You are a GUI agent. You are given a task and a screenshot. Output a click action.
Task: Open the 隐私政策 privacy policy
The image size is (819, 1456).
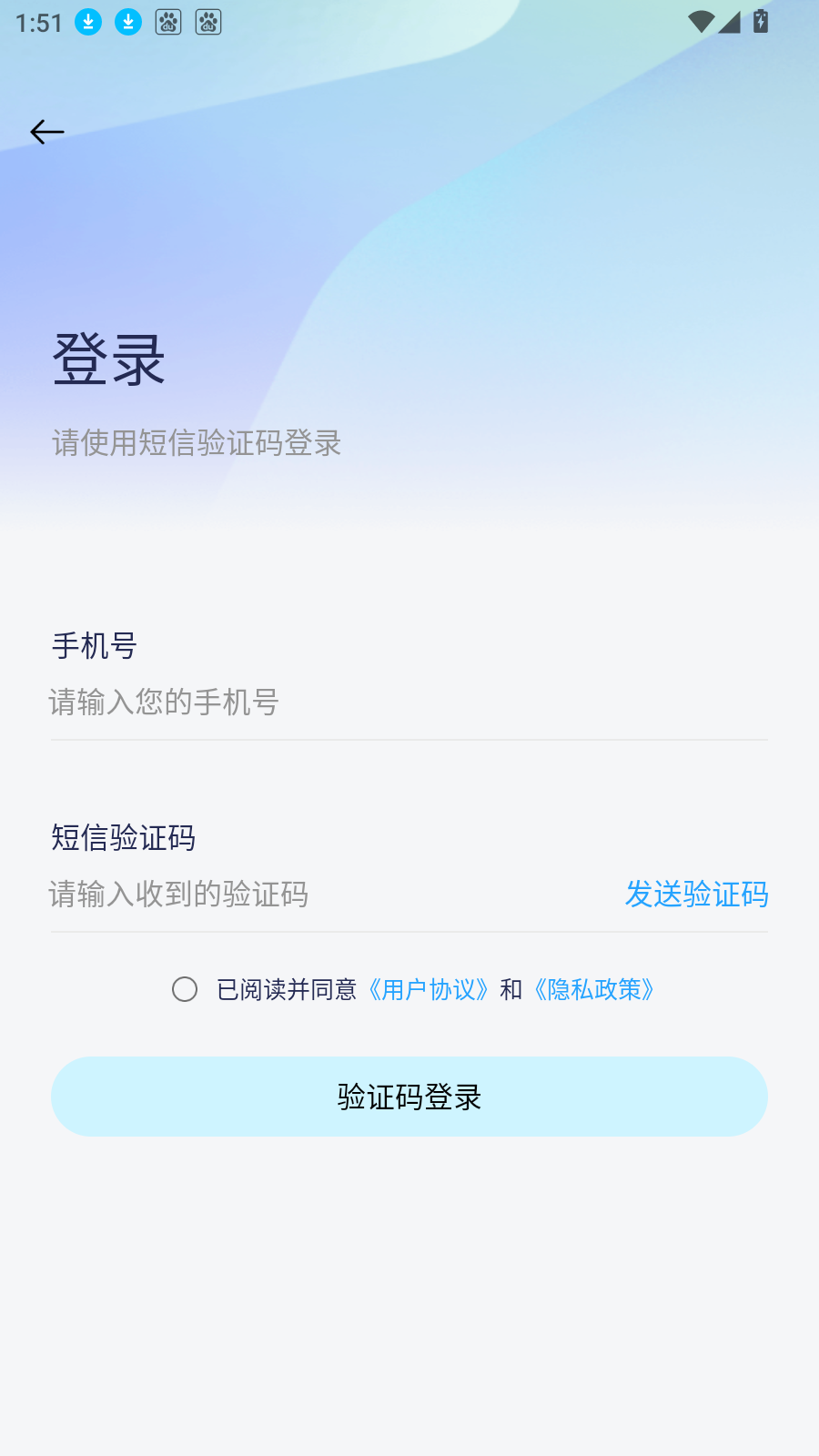pyautogui.click(x=593, y=989)
